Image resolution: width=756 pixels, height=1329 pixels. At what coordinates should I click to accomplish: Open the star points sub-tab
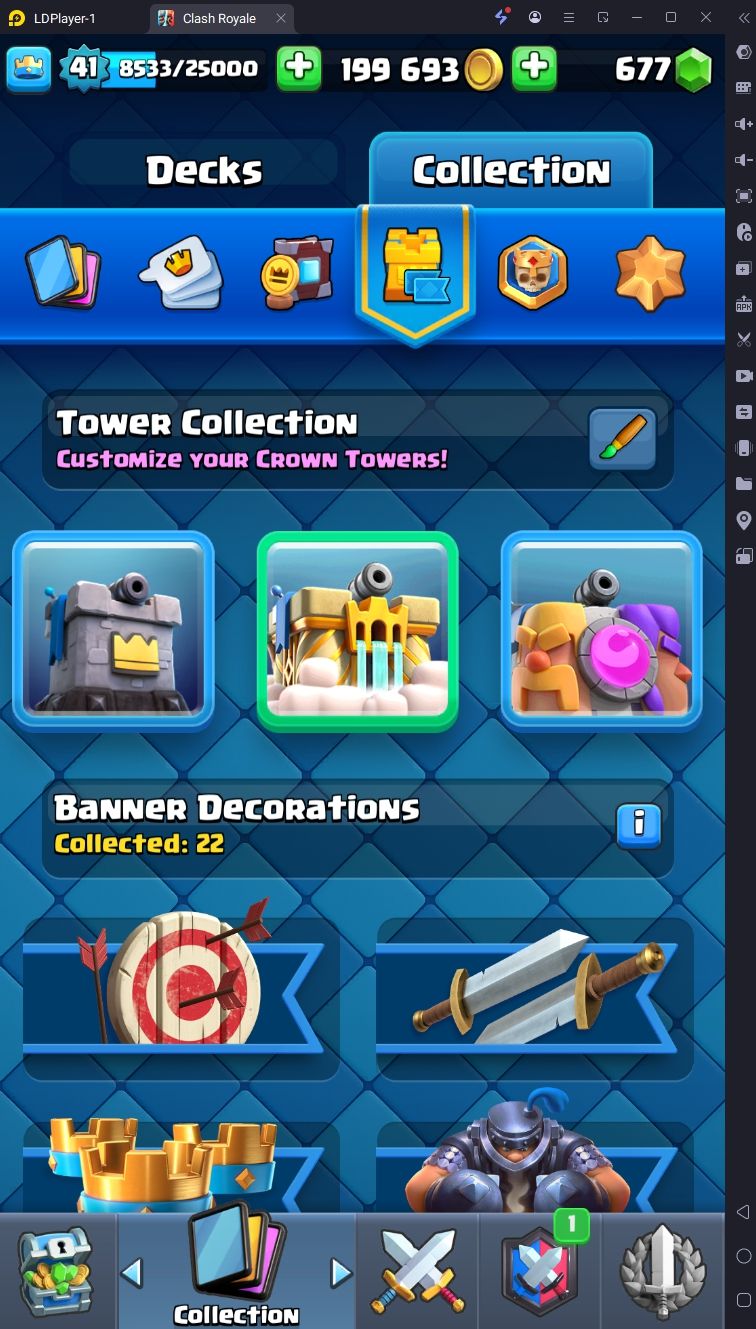[x=651, y=273]
